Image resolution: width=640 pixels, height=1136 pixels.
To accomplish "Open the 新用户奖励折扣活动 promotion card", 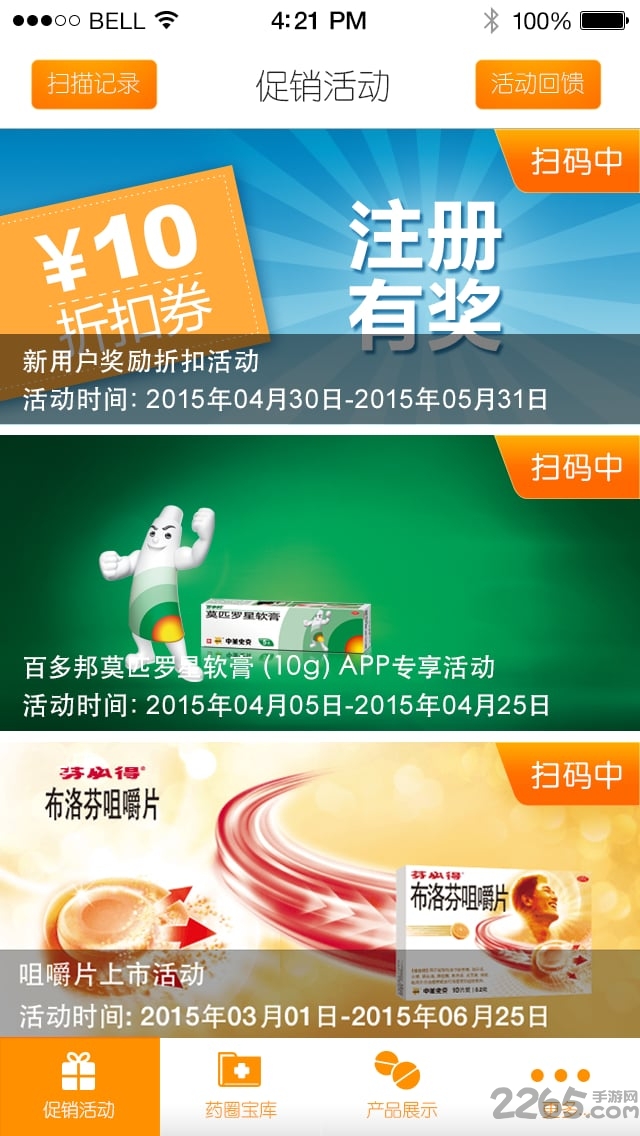I will pyautogui.click(x=320, y=277).
